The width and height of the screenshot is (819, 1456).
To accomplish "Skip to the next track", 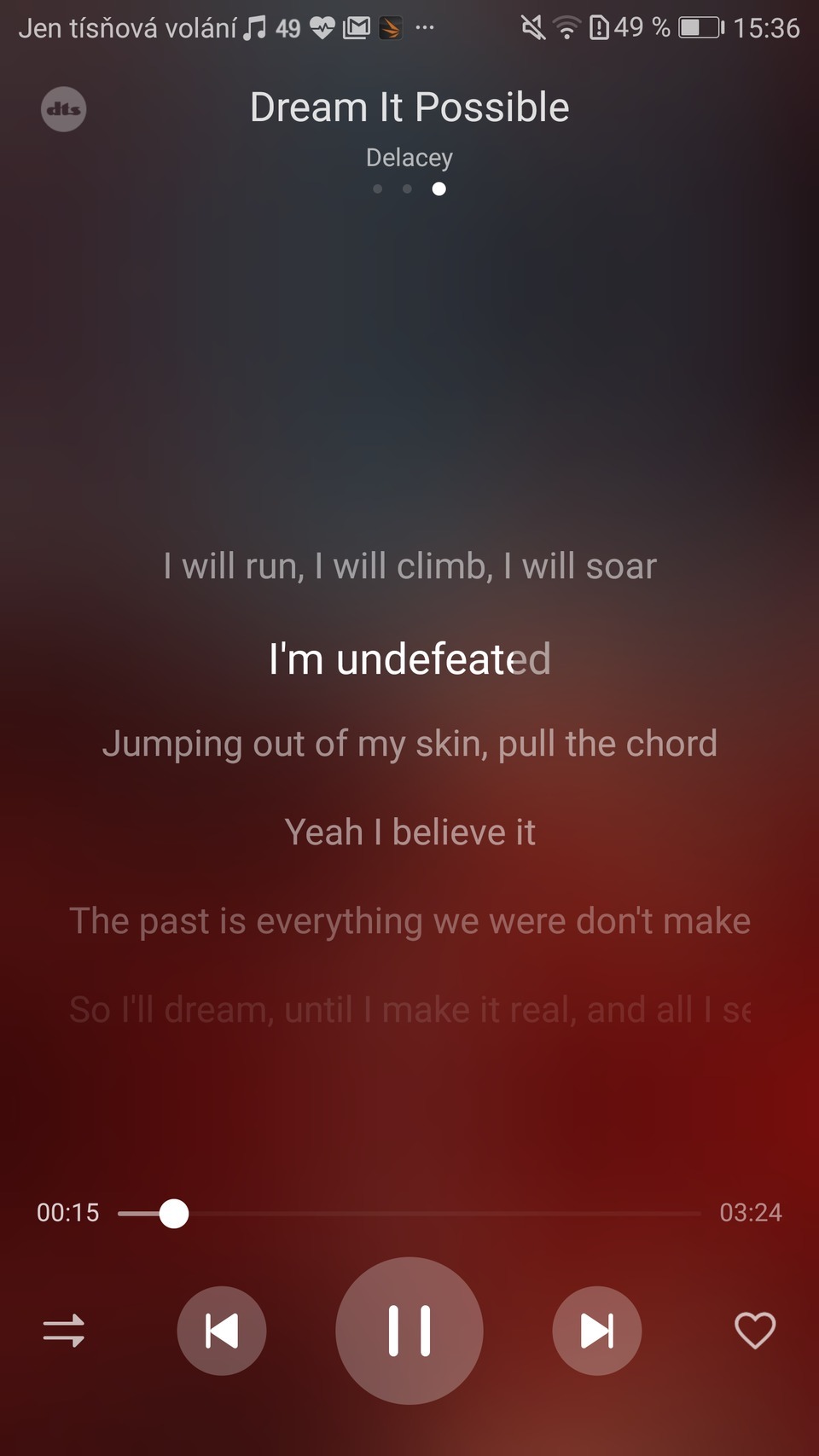I will tap(597, 1331).
